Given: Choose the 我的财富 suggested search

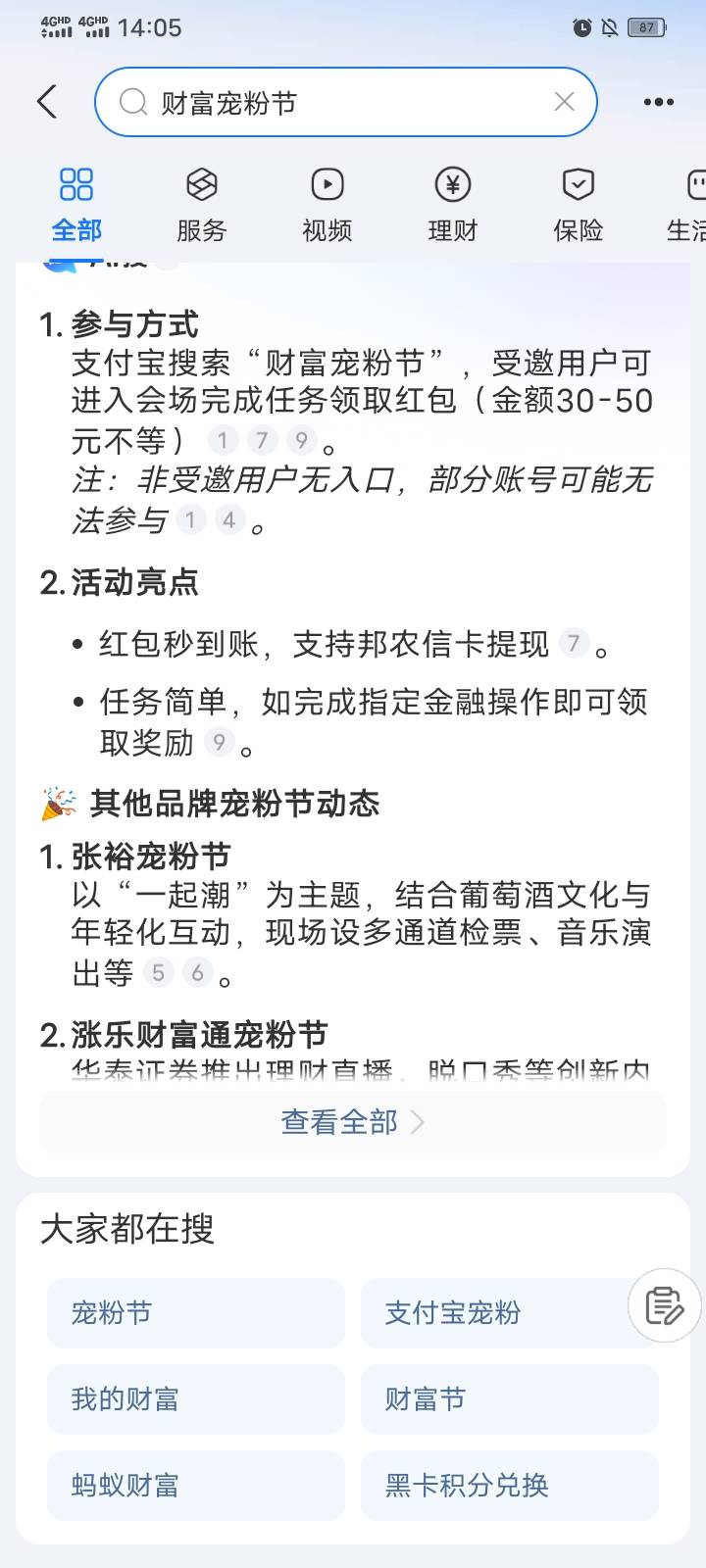Looking at the screenshot, I should (x=196, y=1398).
